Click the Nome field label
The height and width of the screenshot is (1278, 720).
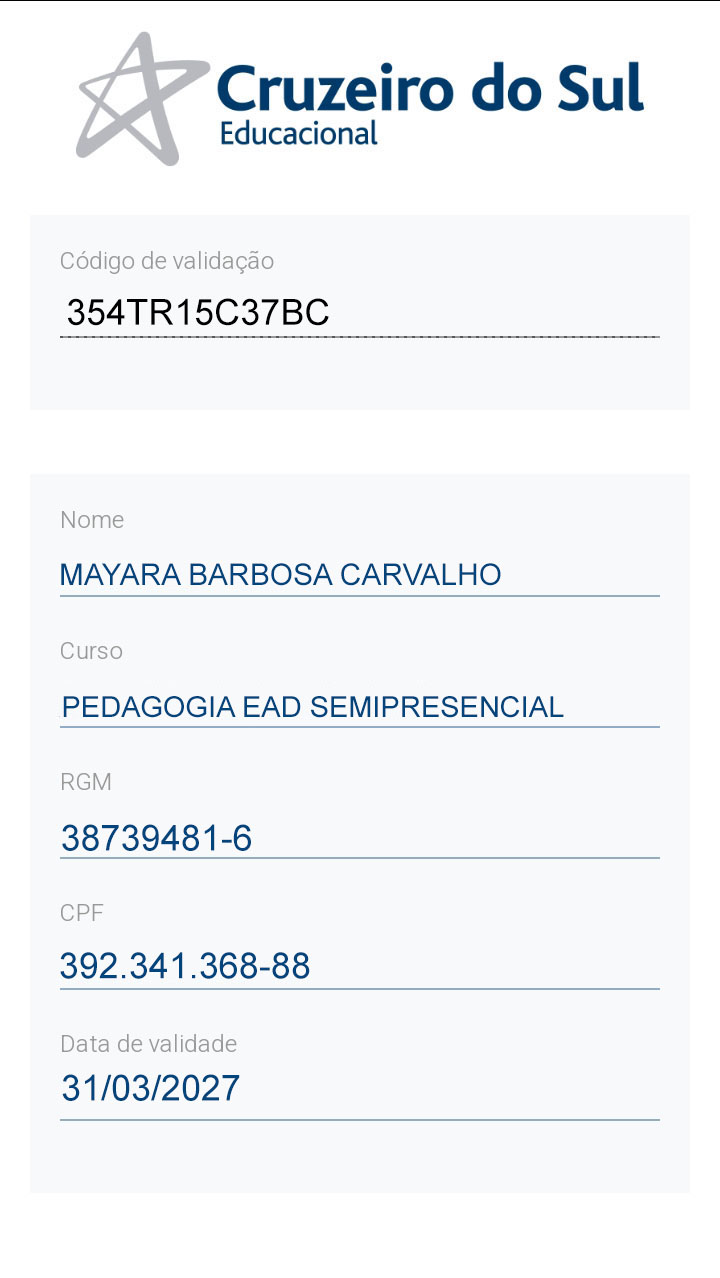[93, 519]
